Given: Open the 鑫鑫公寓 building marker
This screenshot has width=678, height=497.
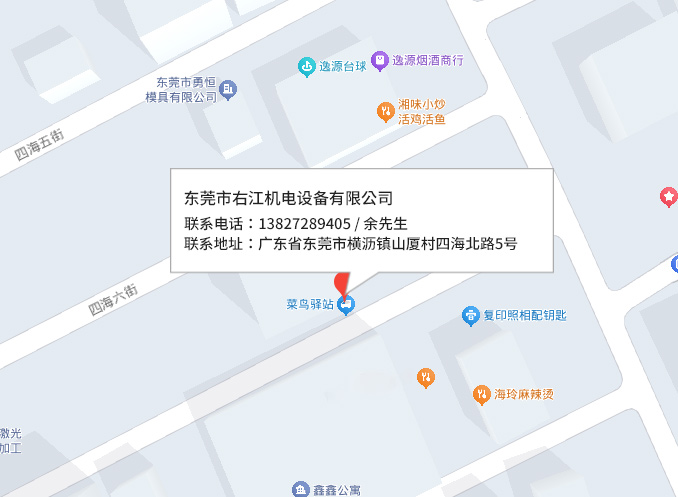Looking at the screenshot, I should (x=300, y=490).
